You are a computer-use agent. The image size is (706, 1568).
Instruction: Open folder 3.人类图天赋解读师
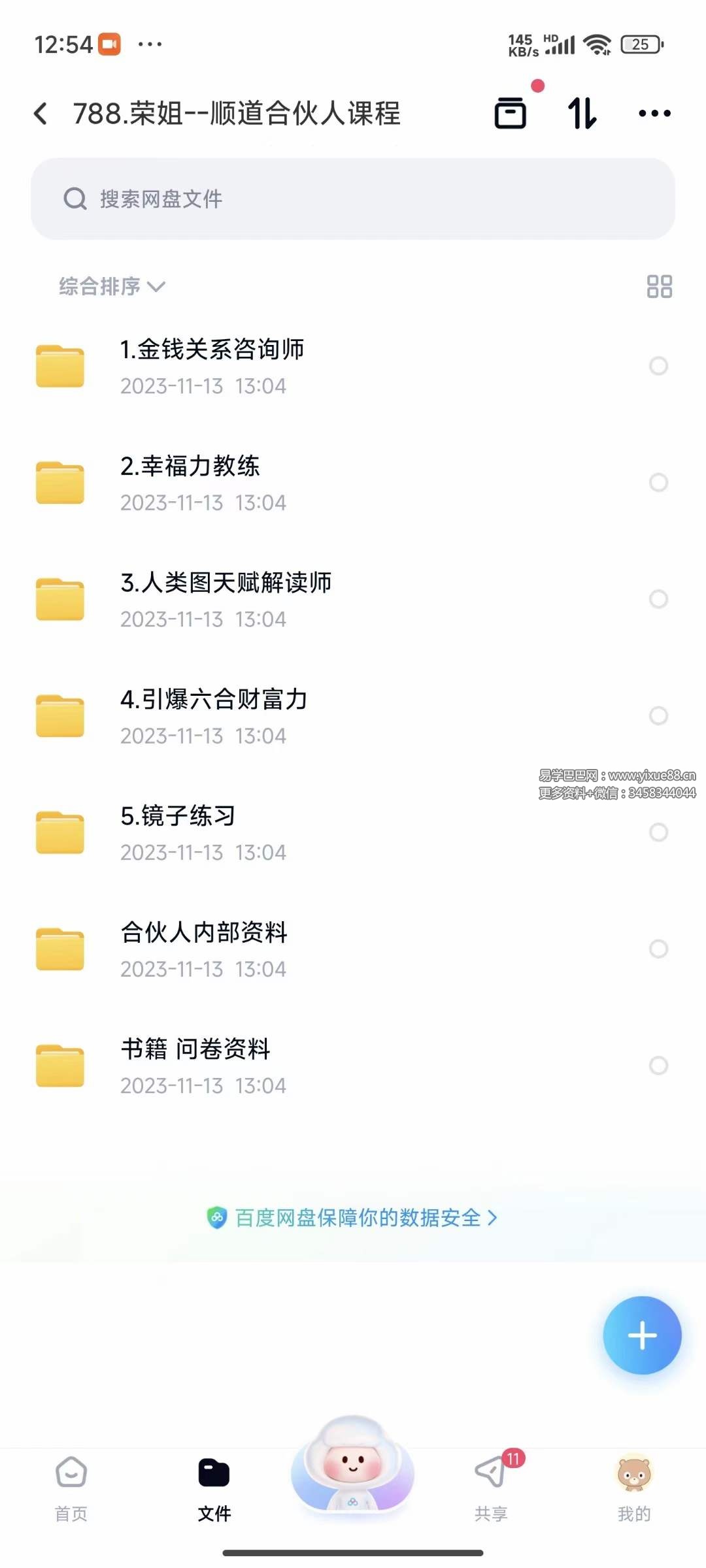[226, 598]
